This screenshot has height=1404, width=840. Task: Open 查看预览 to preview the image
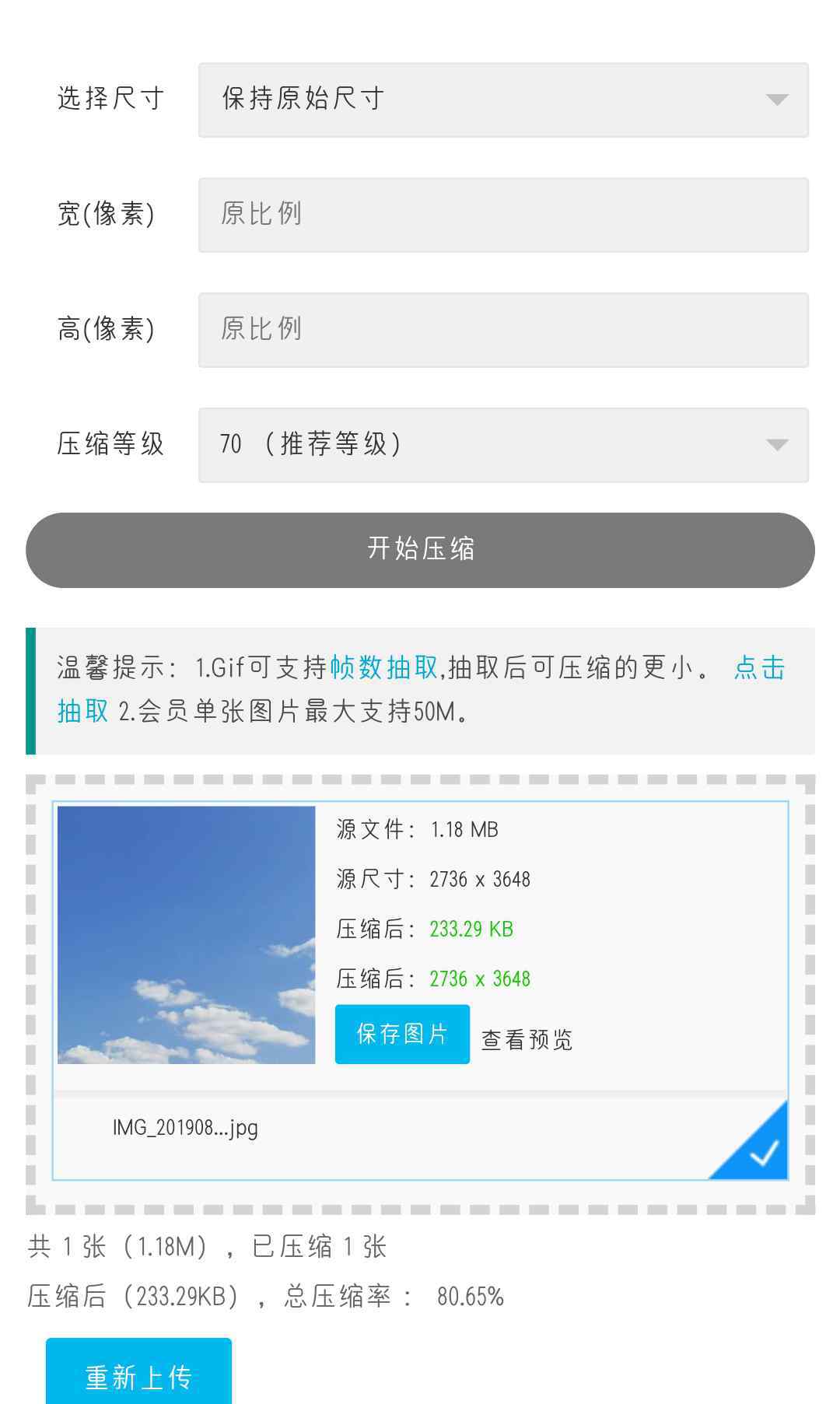coord(527,1040)
